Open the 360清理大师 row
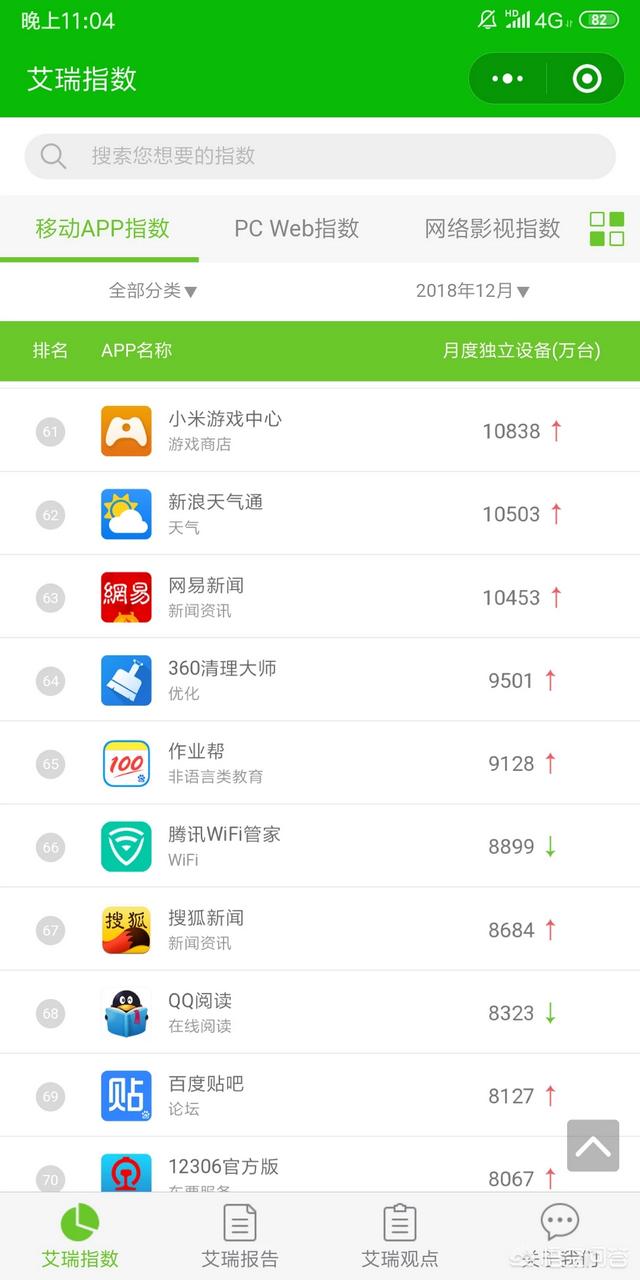The width and height of the screenshot is (640, 1280). pyautogui.click(x=320, y=680)
